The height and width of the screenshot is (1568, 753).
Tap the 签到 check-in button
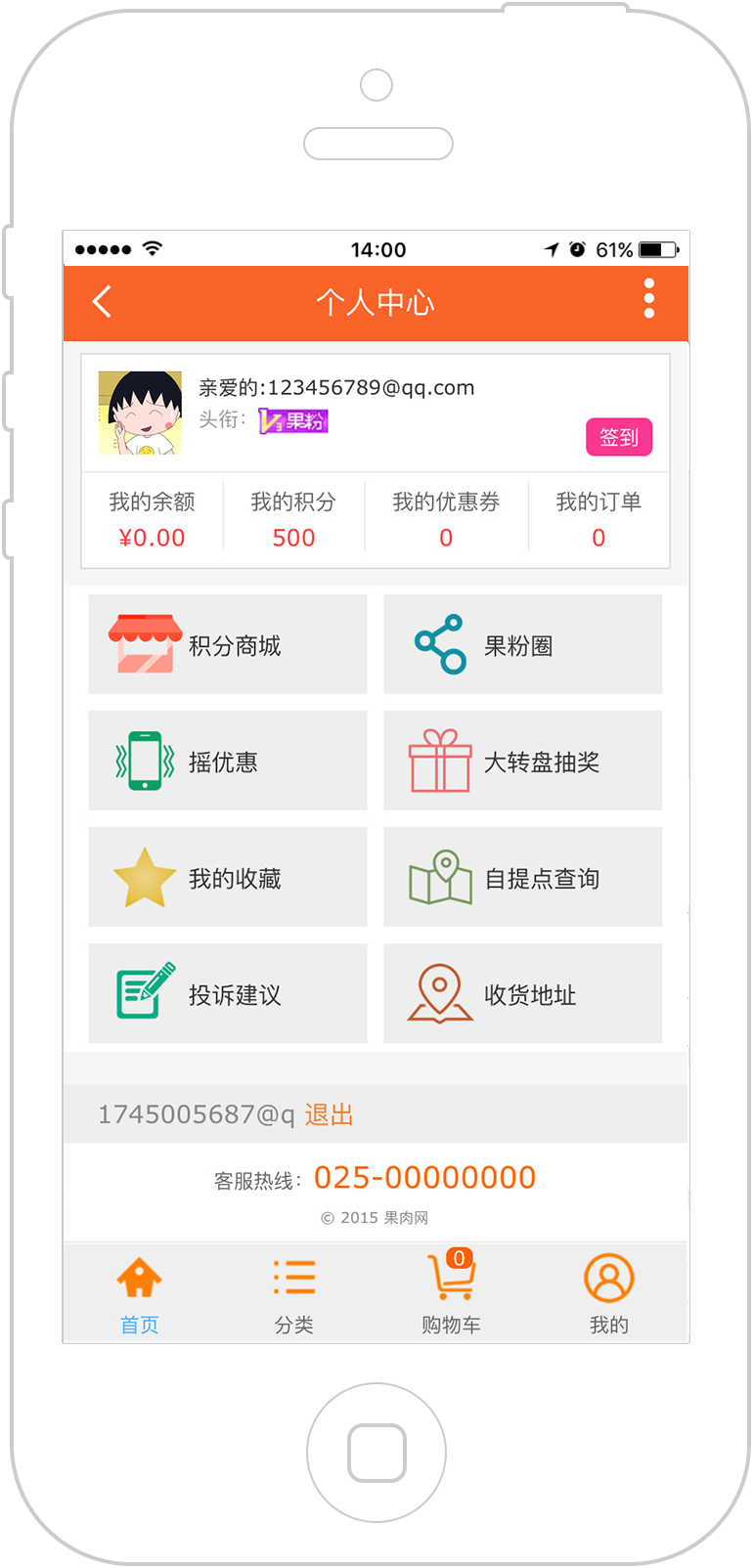618,437
